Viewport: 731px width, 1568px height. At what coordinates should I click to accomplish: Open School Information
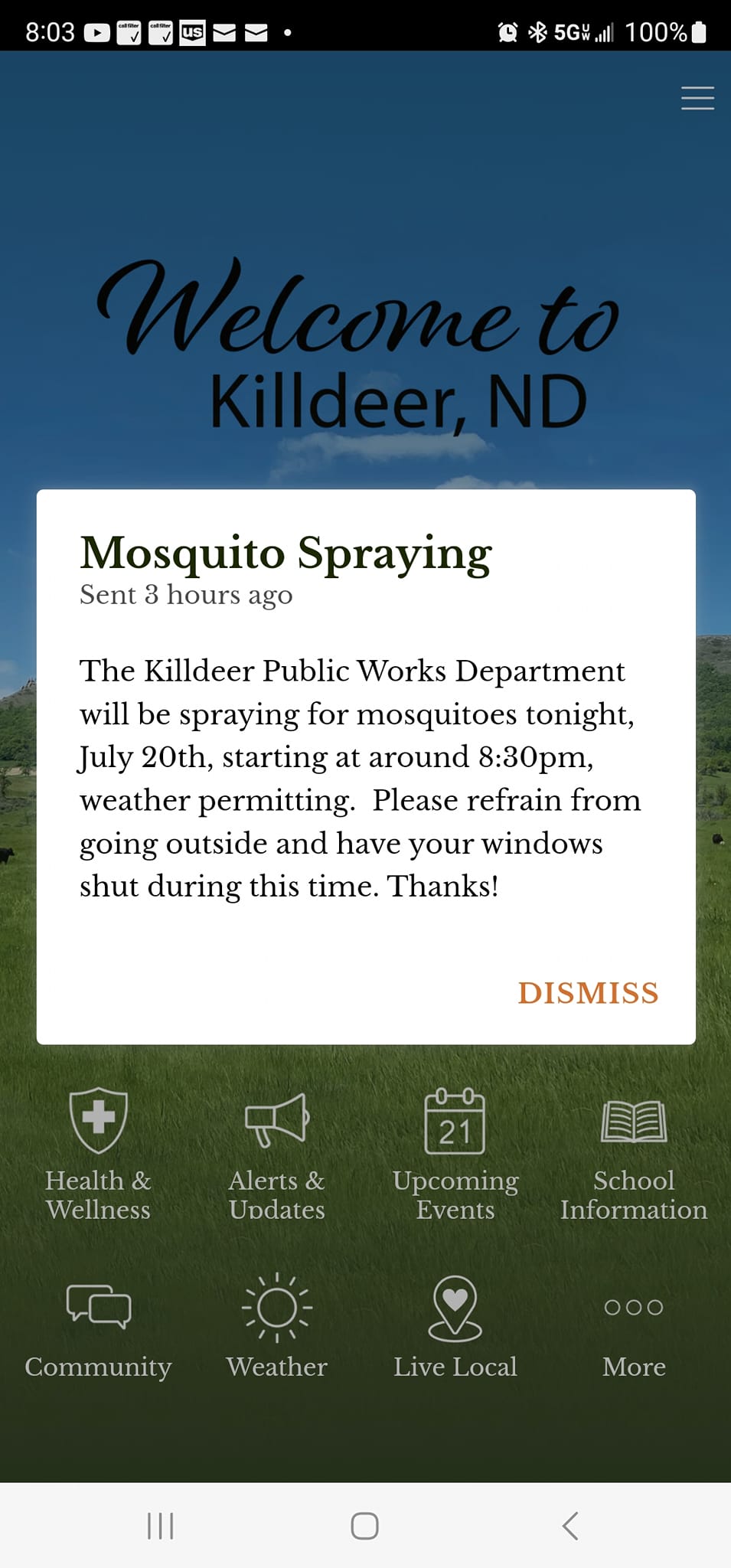634,1153
